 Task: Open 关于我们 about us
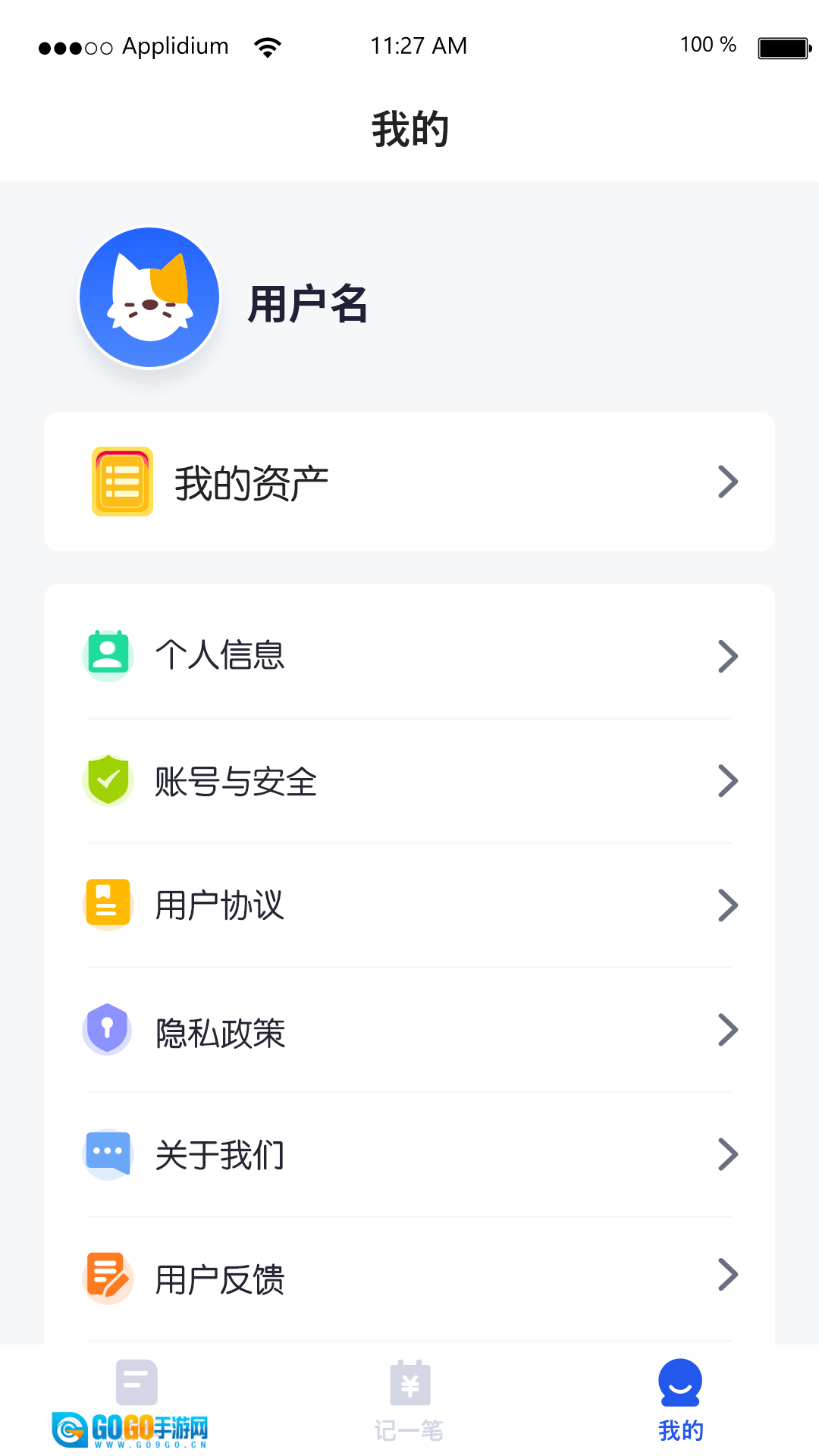click(x=409, y=1155)
